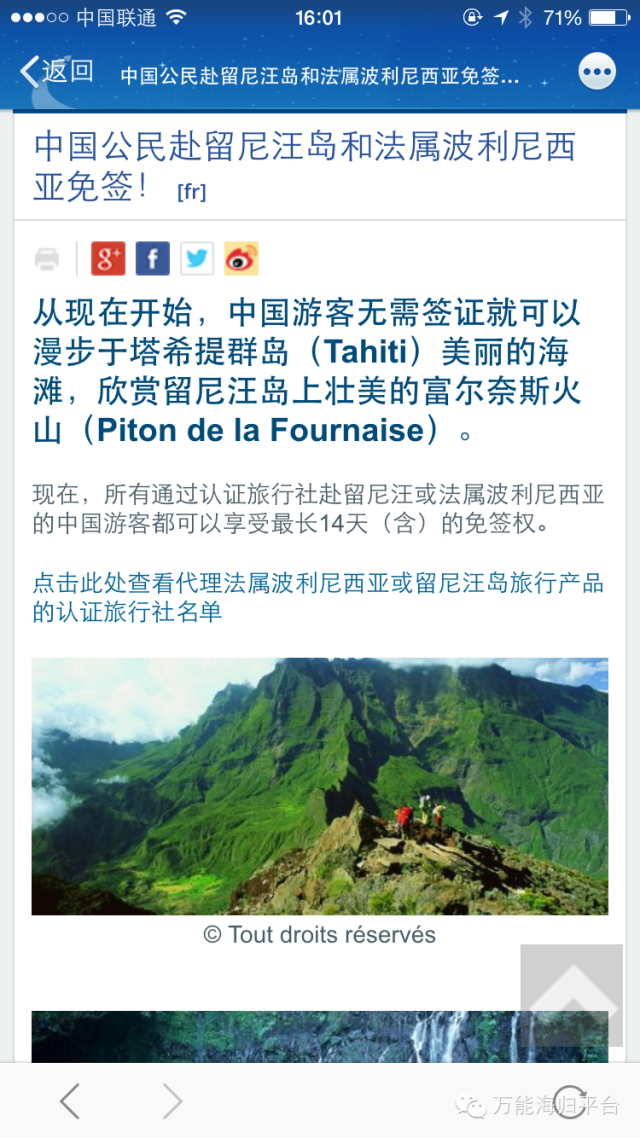Open the 认证旅行社名单 link
Image resolution: width=640 pixels, height=1138 pixels.
coord(318,597)
